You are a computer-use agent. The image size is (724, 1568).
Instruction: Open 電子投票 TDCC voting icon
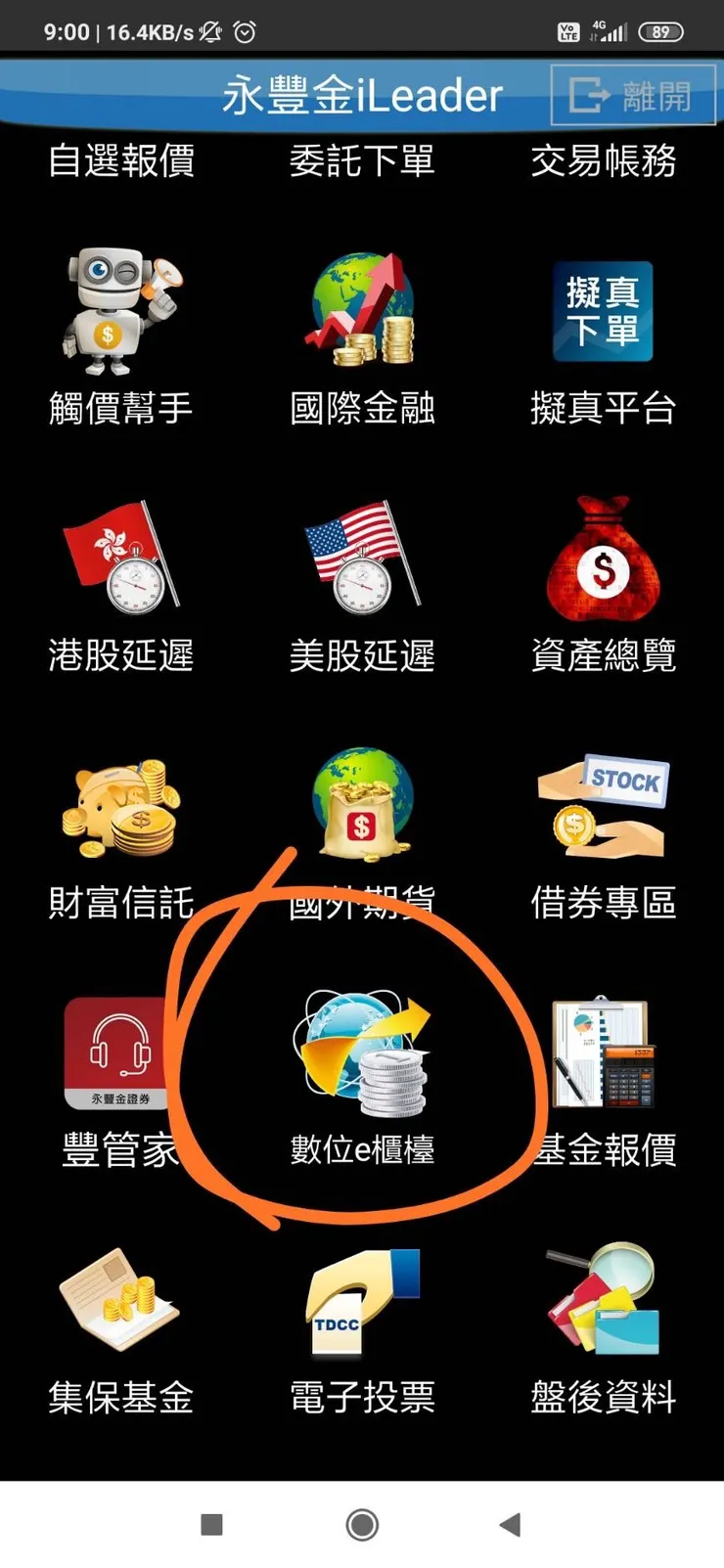pyautogui.click(x=360, y=1301)
